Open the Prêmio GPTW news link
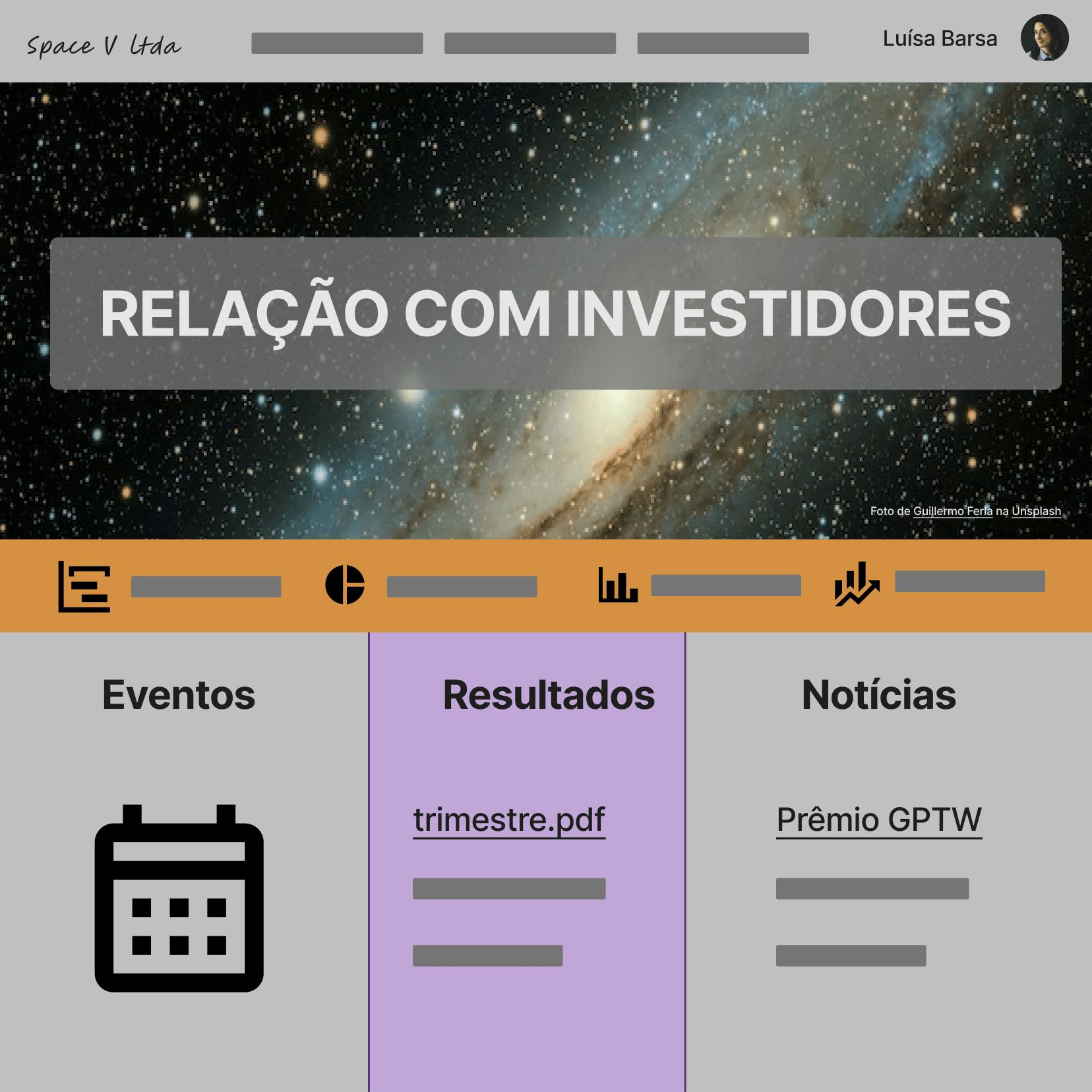This screenshot has height=1092, width=1092. click(879, 820)
